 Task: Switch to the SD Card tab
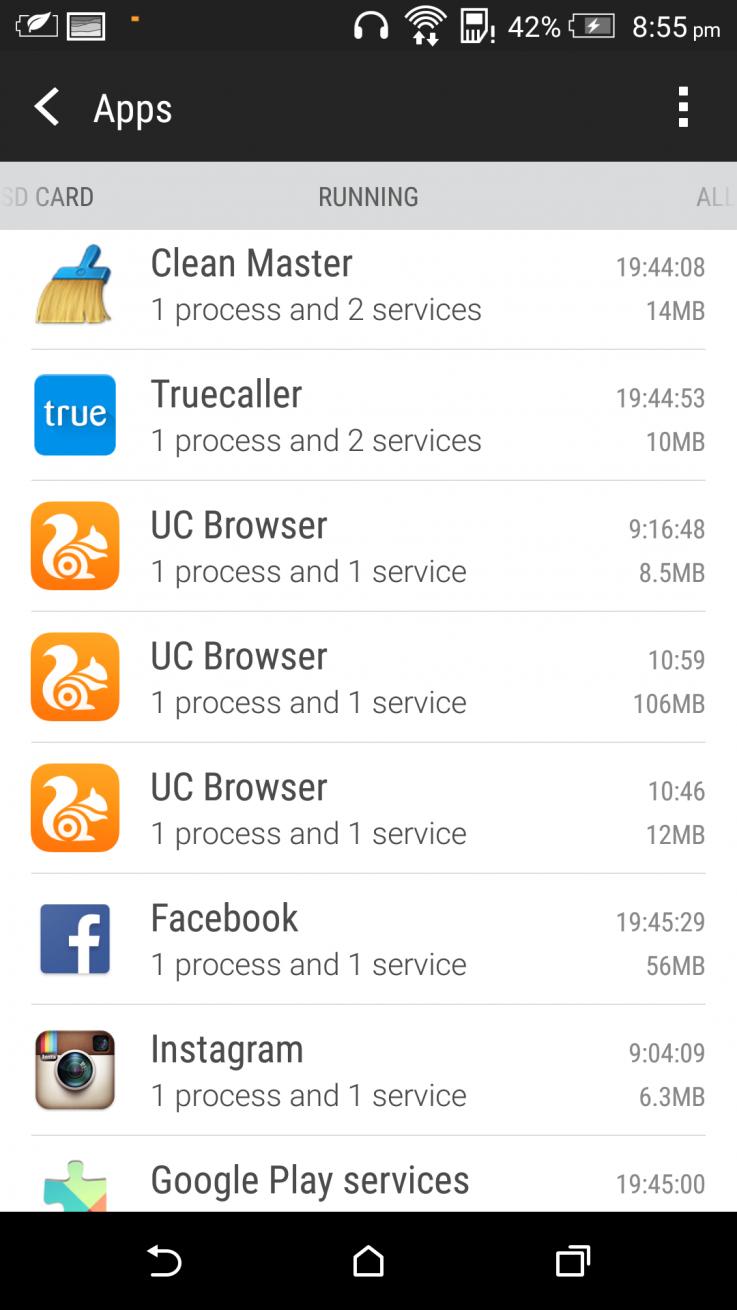48,197
